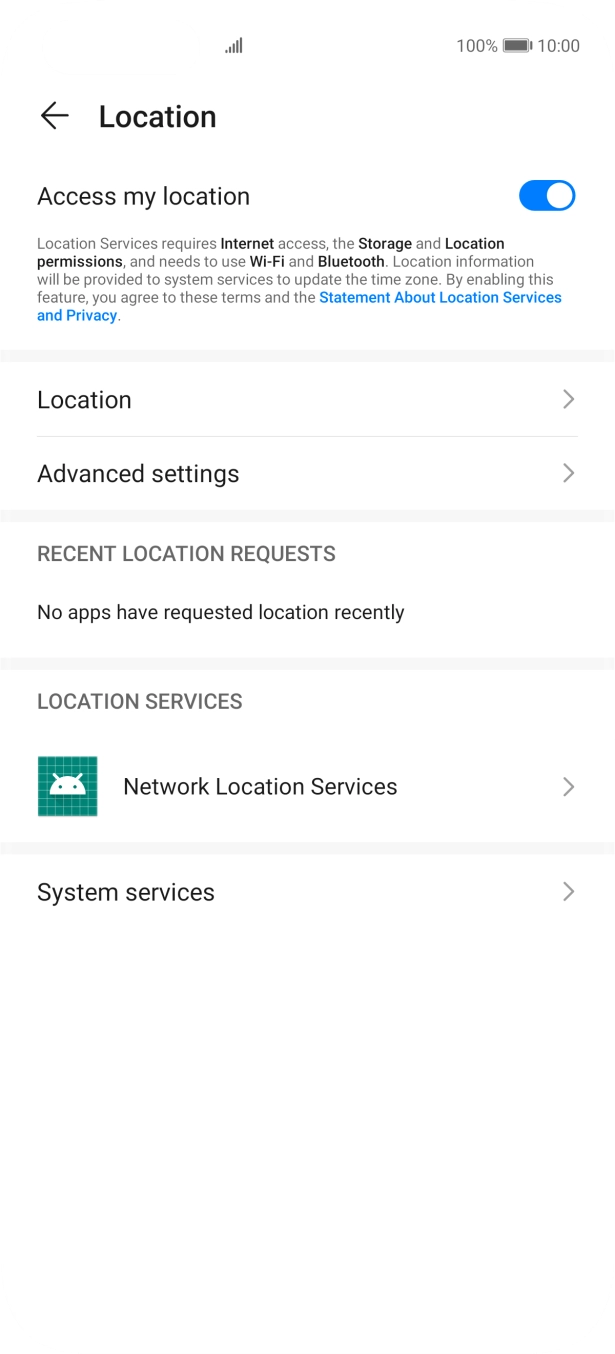This screenshot has width=615, height=1354.
Task: Open Network Location Services
Action: click(x=307, y=787)
